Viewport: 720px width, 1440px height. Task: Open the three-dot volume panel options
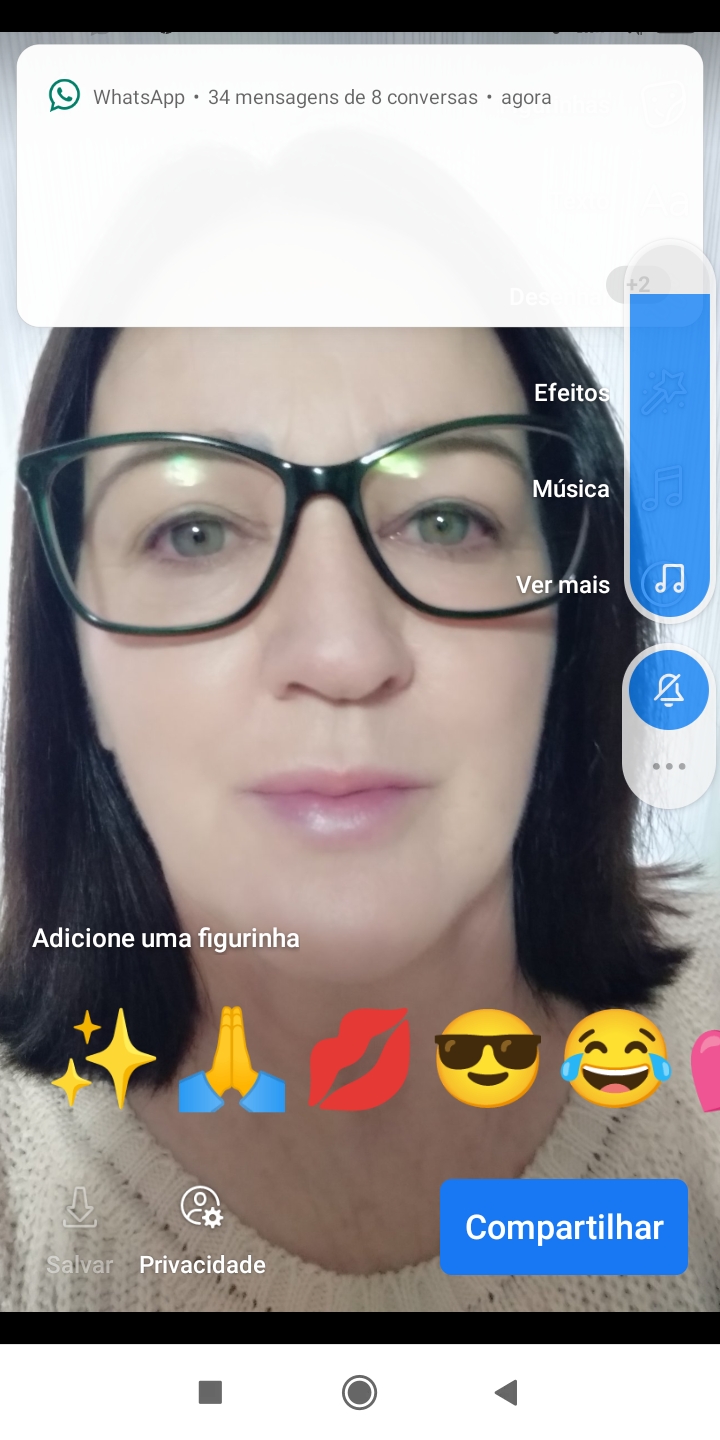point(669,767)
